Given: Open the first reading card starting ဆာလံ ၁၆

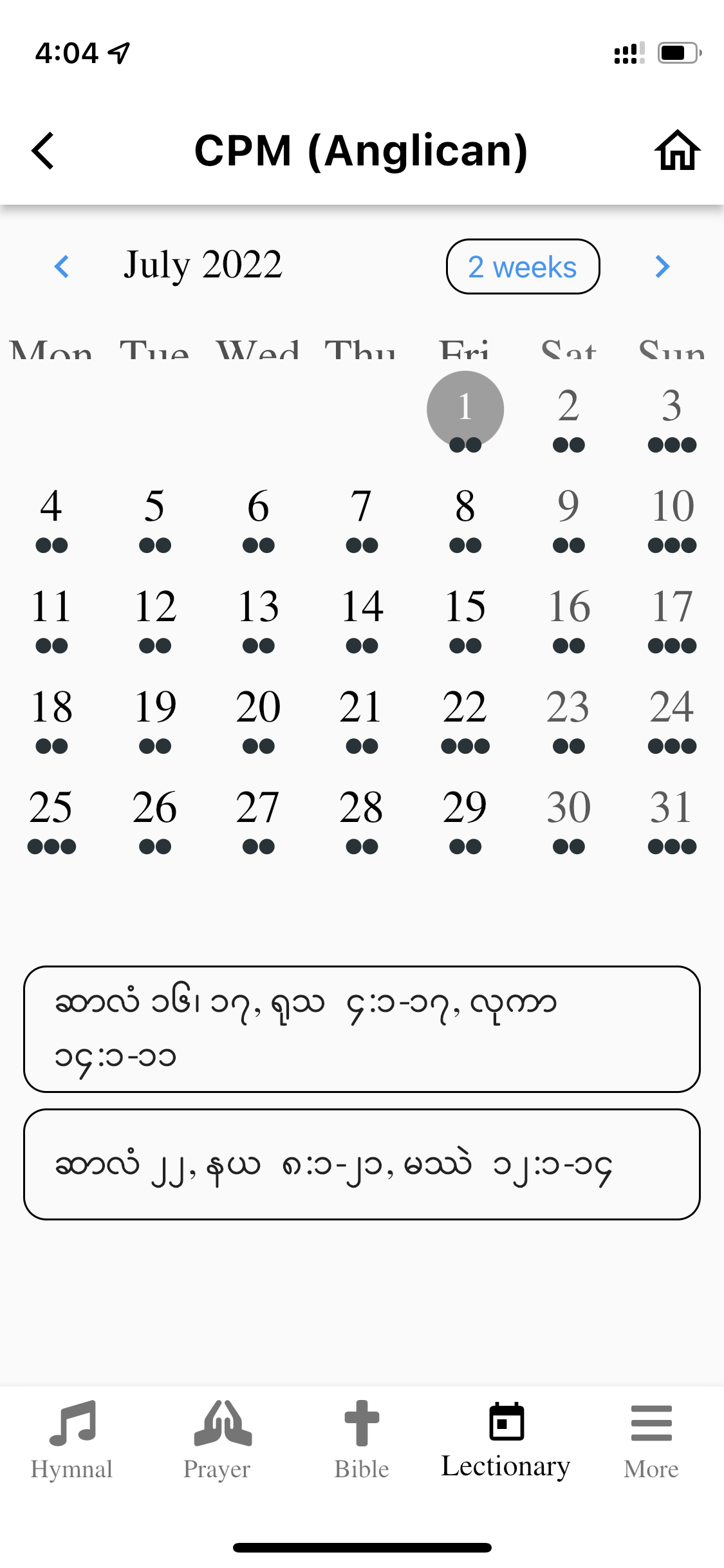Looking at the screenshot, I should [362, 1029].
